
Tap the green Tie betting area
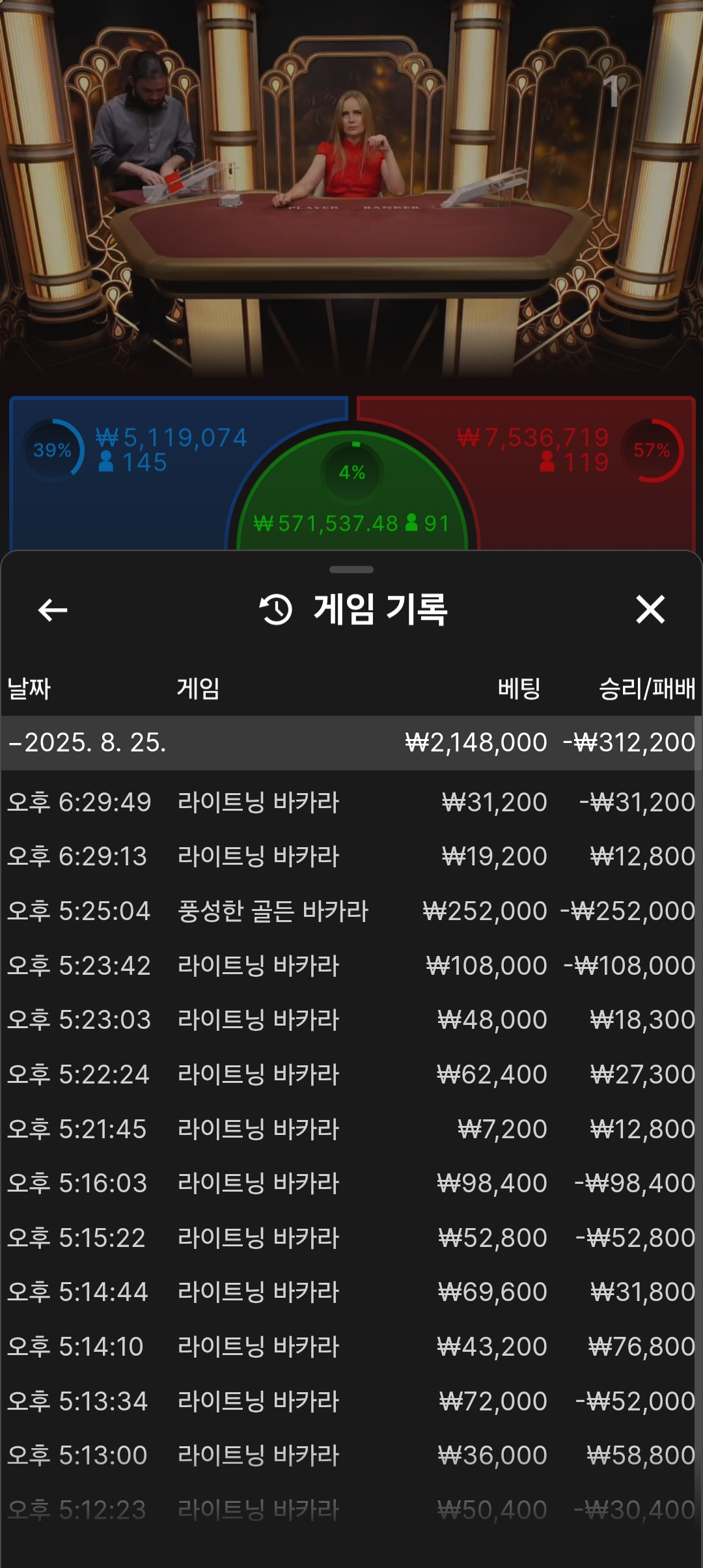pyautogui.click(x=351, y=501)
